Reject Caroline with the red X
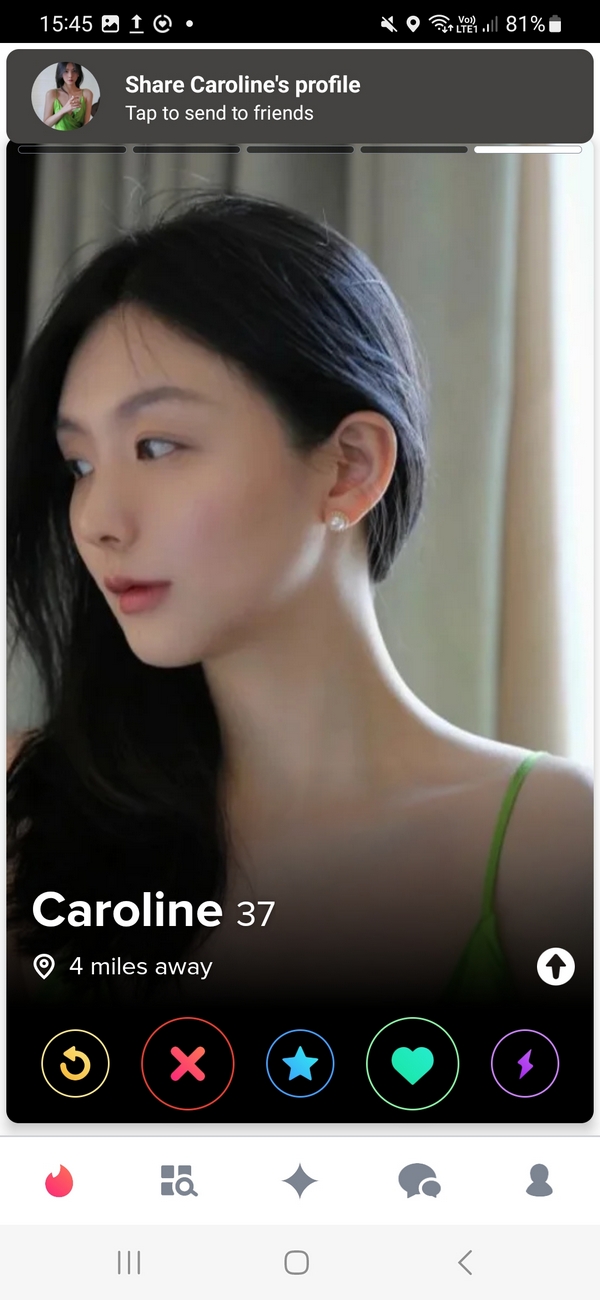 pyautogui.click(x=188, y=1065)
